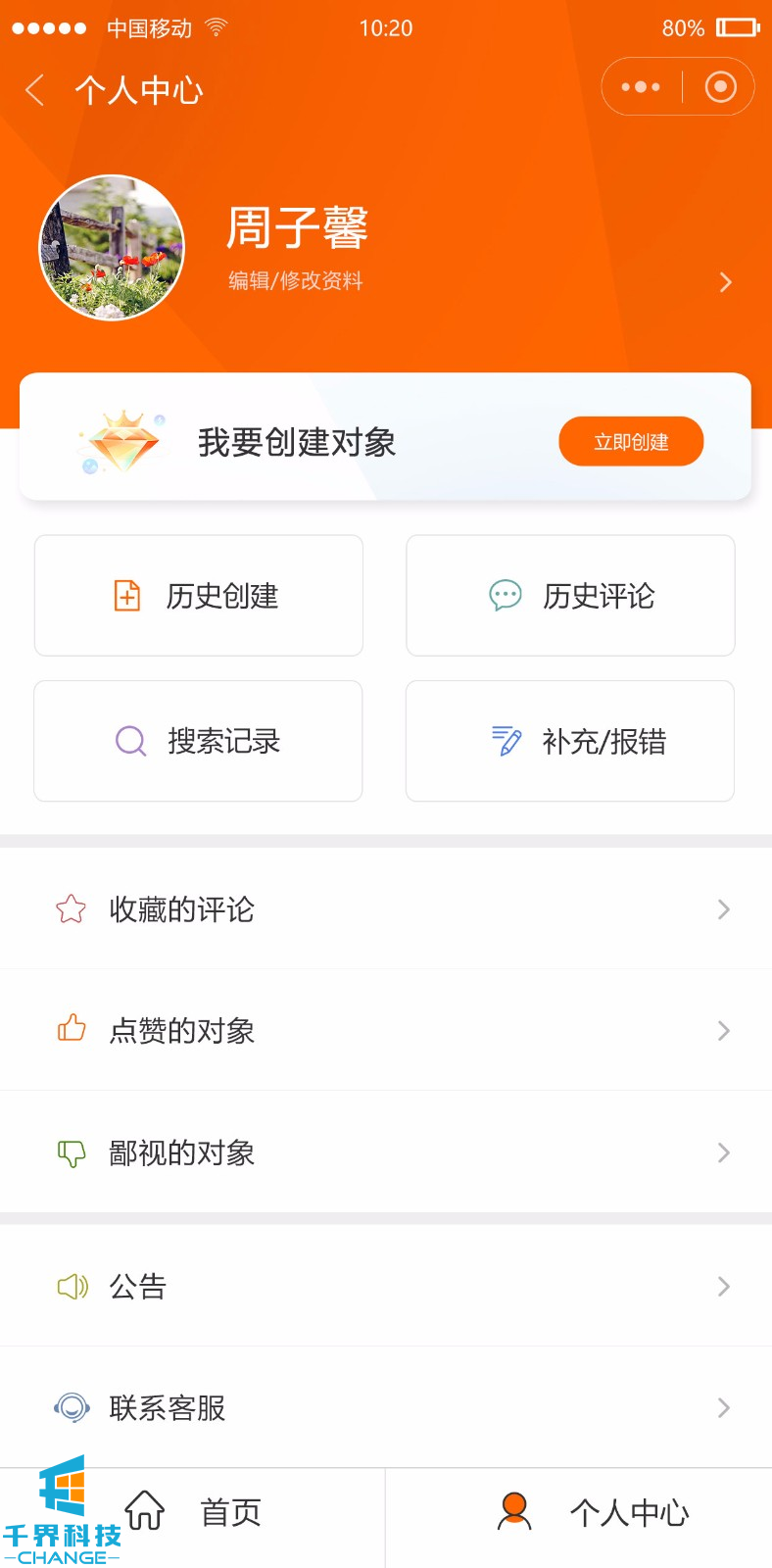Close the mini program with the circle icon

click(x=720, y=87)
